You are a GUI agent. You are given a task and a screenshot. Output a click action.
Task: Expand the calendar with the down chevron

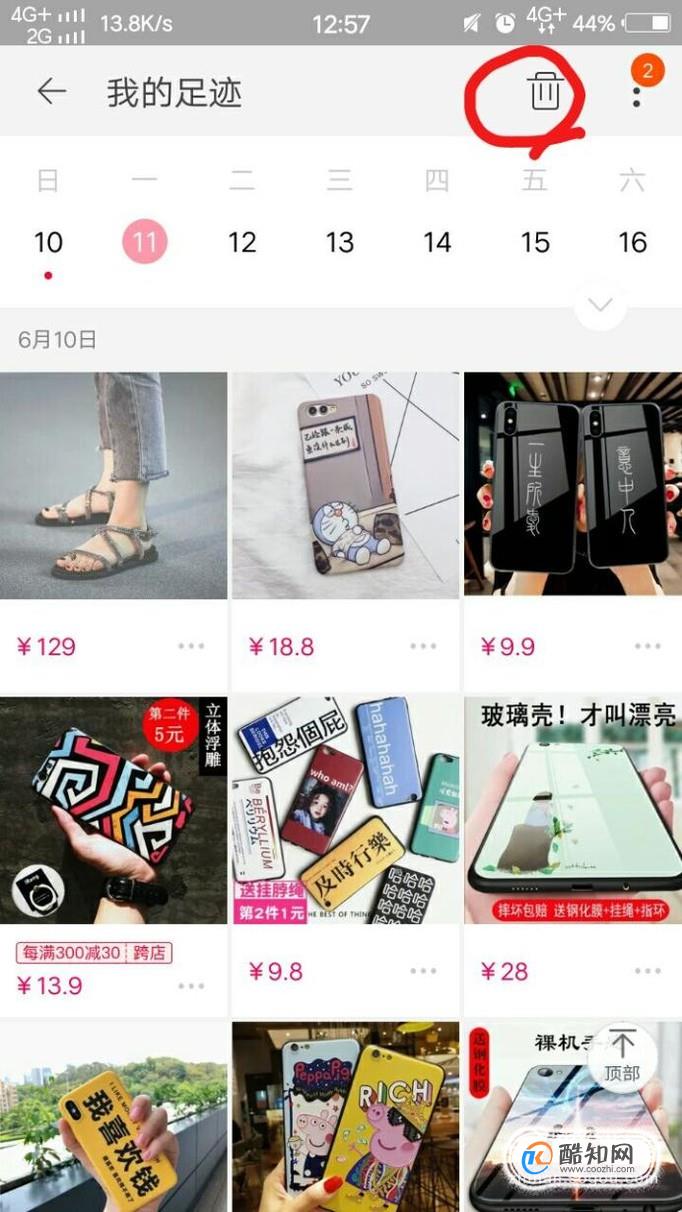point(601,305)
